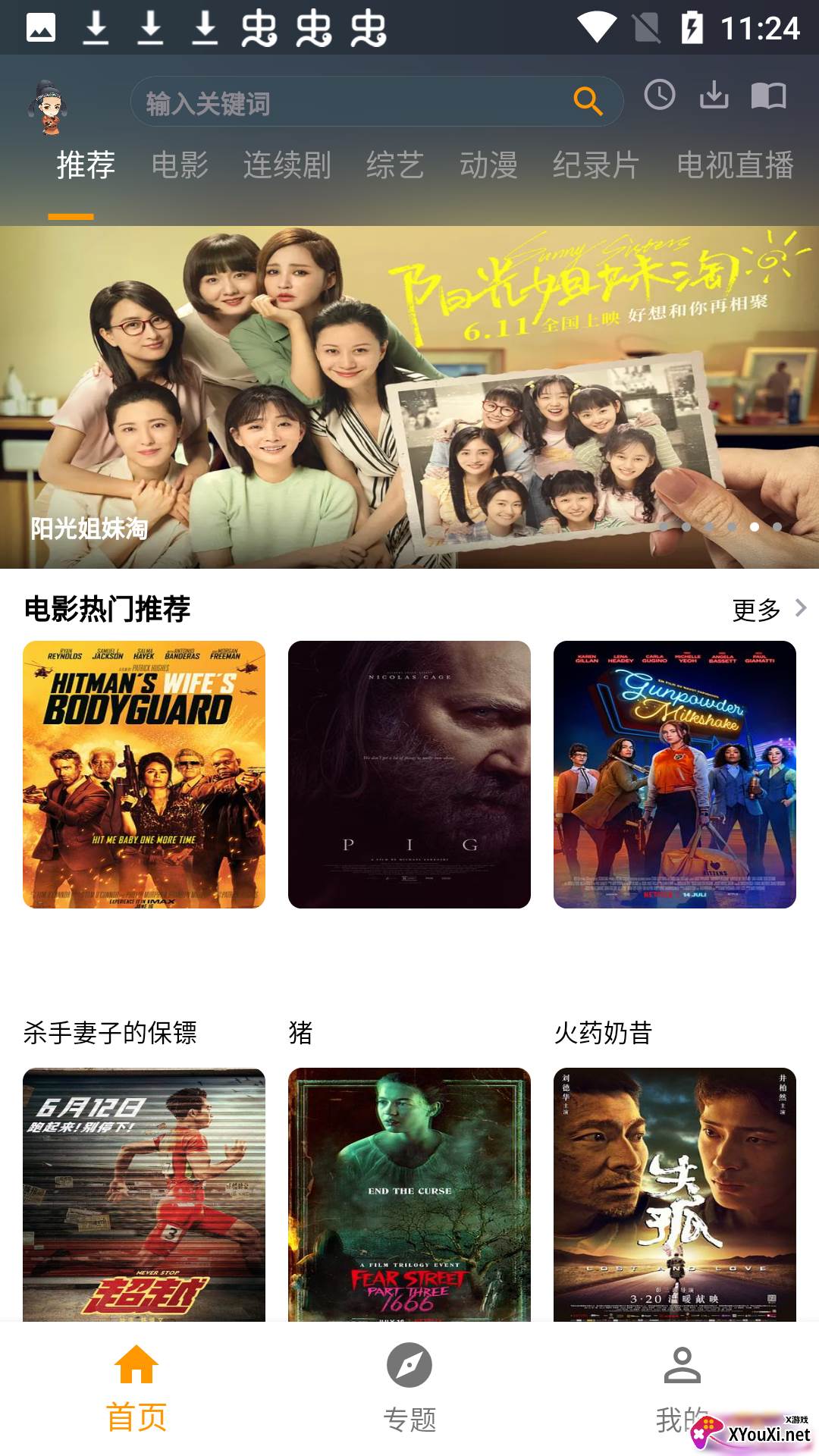Open the downloads icon
The image size is (819, 1456).
[x=714, y=96]
